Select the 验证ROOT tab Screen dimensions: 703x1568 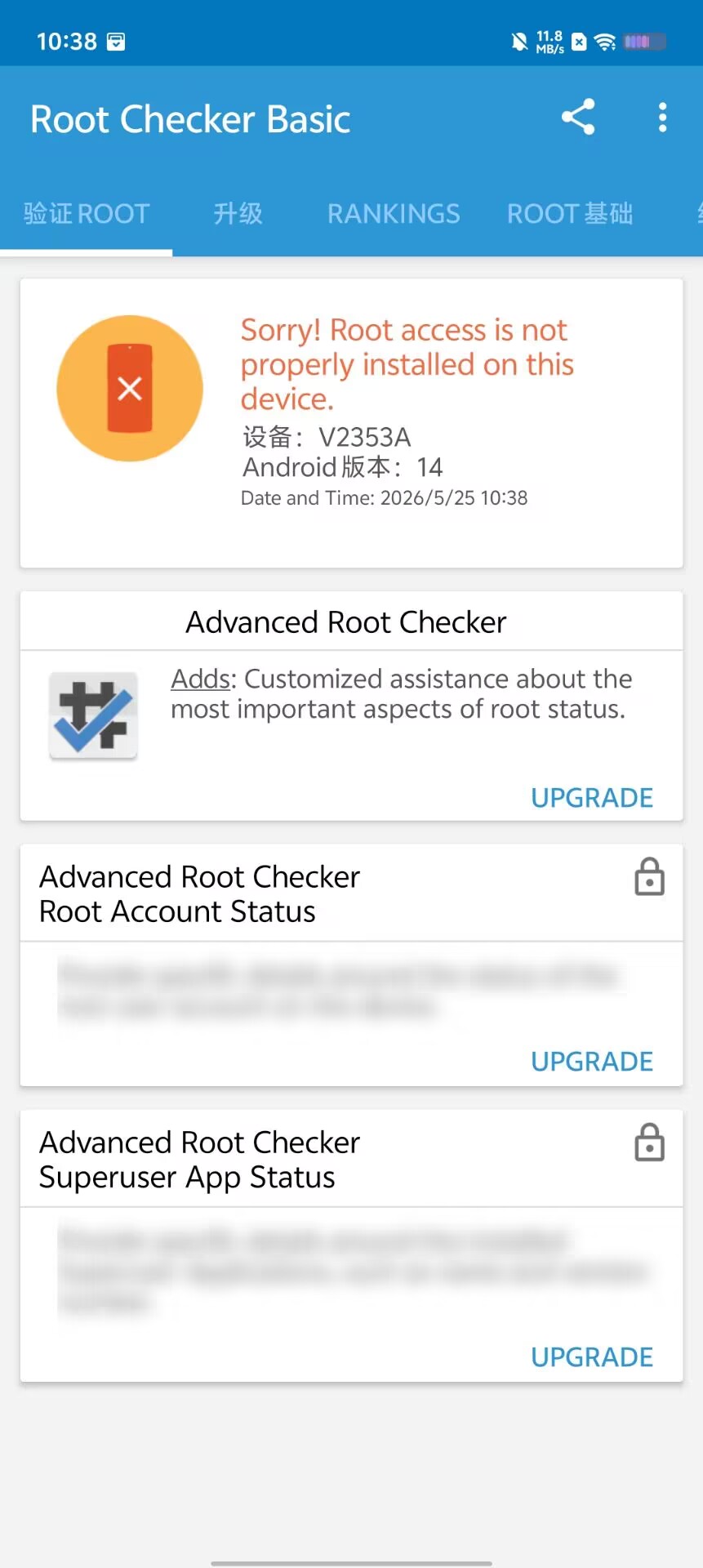(x=87, y=214)
